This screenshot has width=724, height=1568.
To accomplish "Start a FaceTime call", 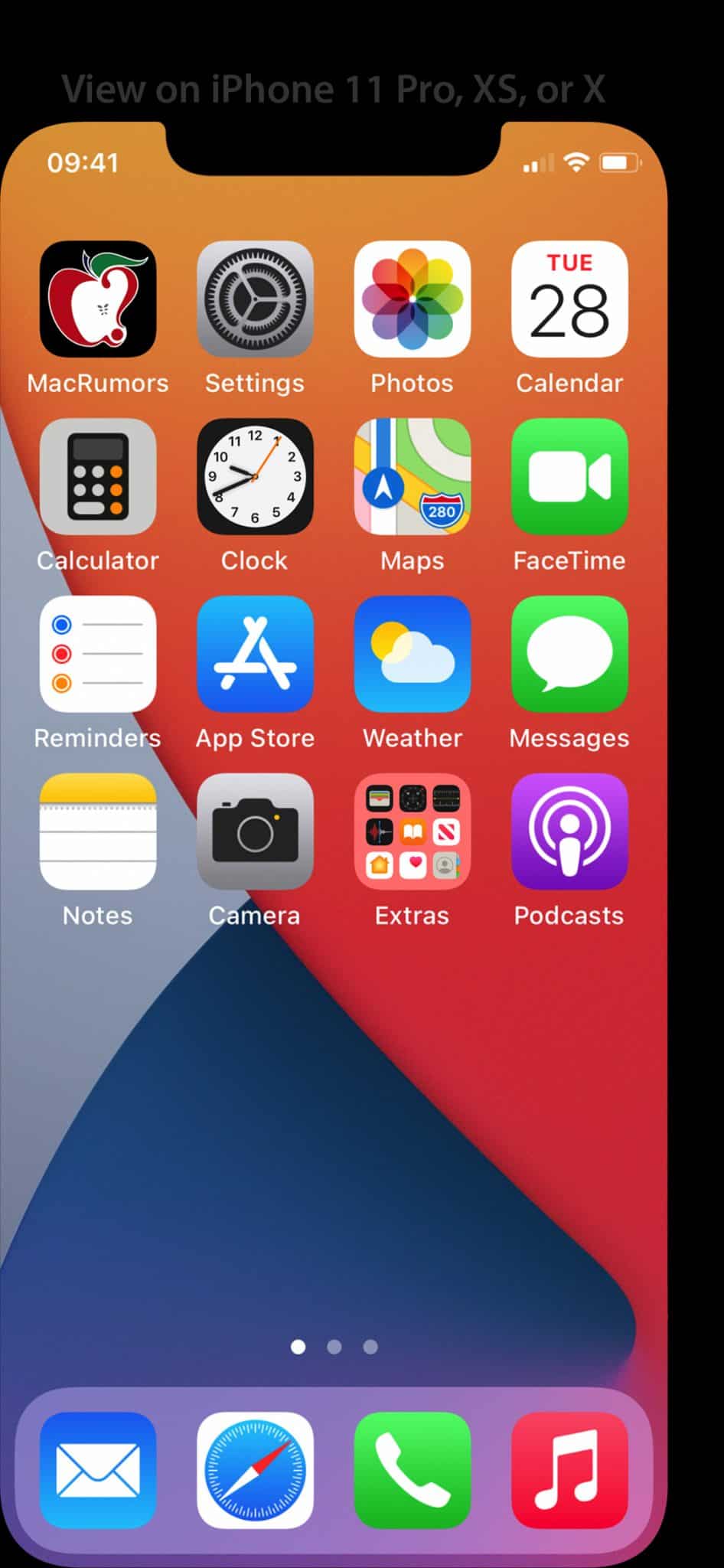I will (x=569, y=478).
